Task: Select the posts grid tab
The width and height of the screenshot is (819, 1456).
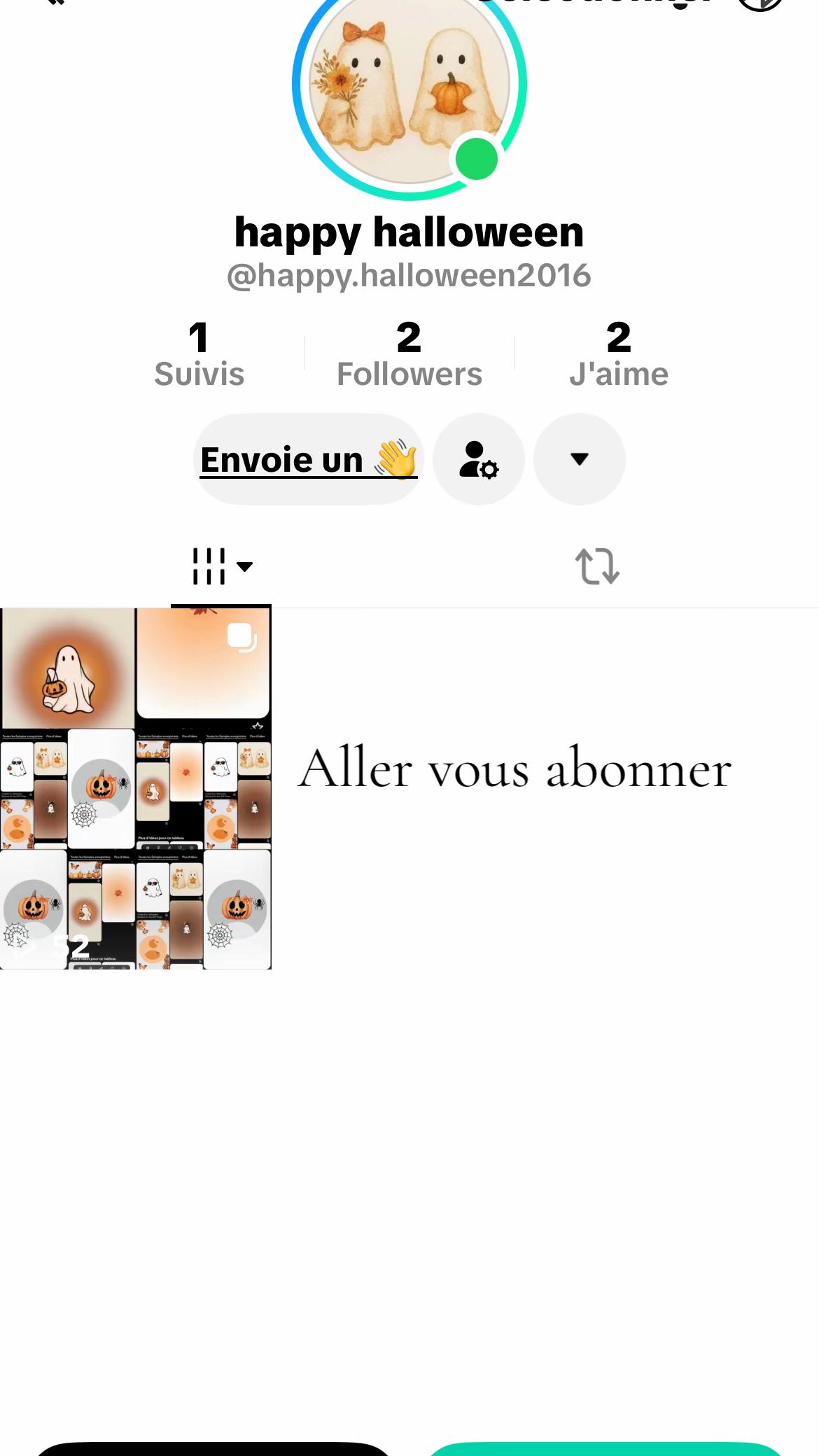Action: [x=221, y=566]
